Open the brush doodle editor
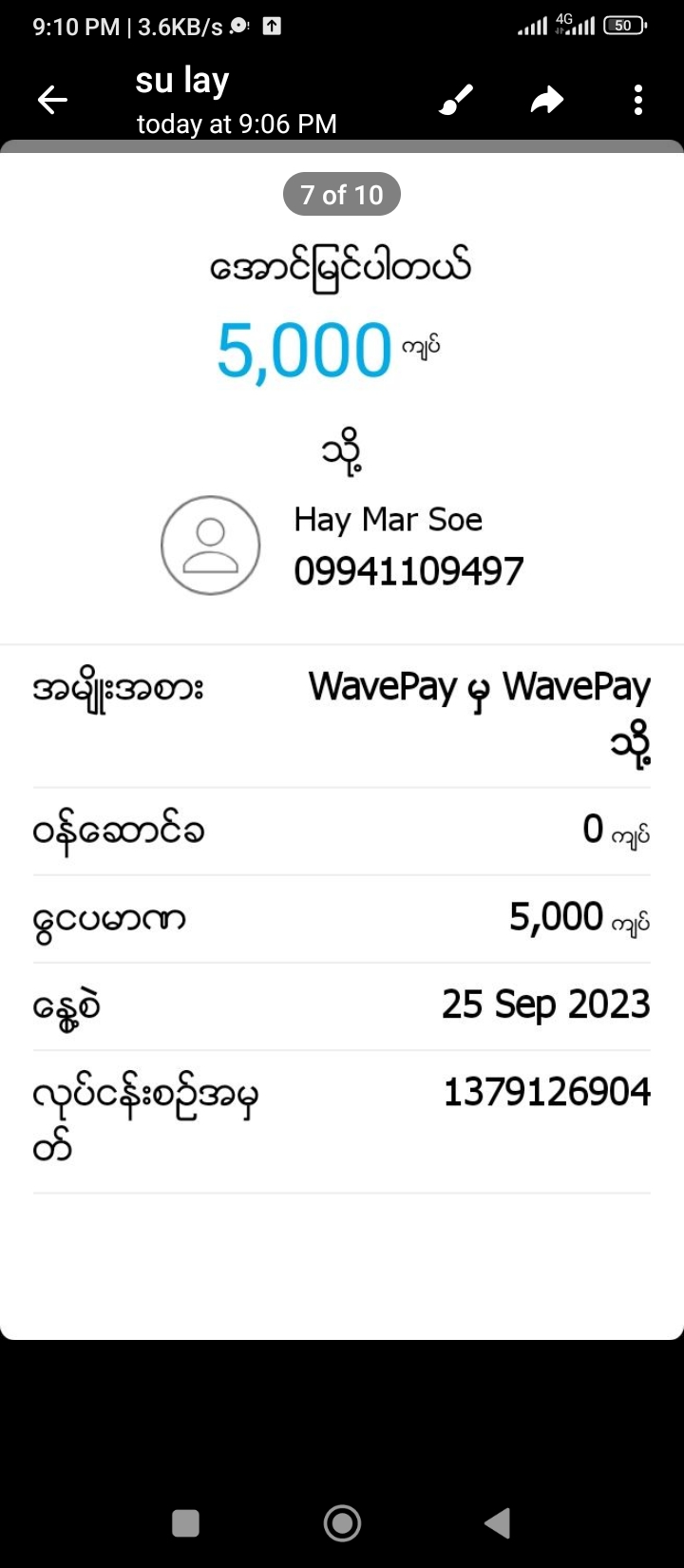This screenshot has width=684, height=1568. tap(456, 100)
